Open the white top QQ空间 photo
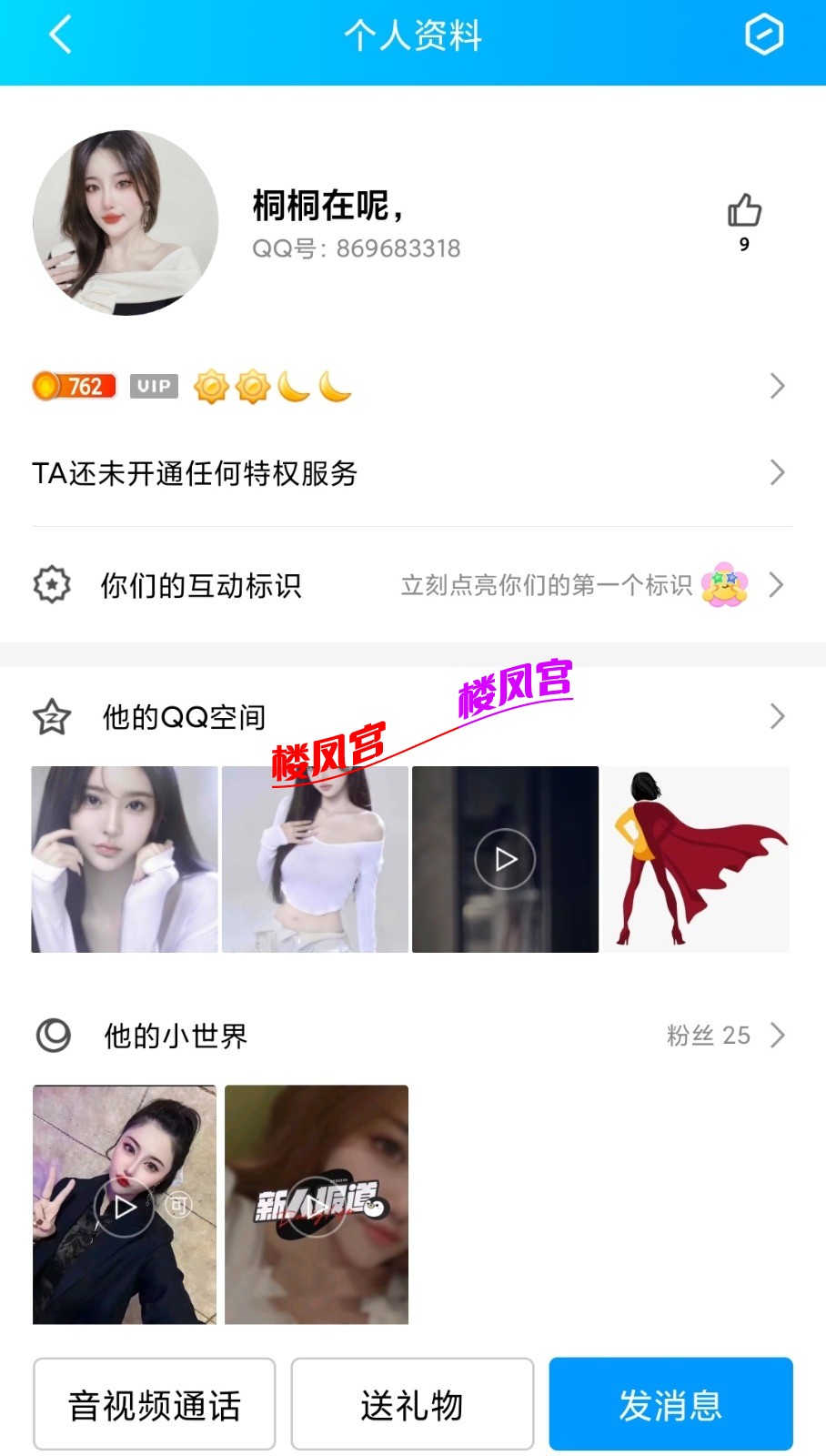826x1456 pixels. coord(315,859)
